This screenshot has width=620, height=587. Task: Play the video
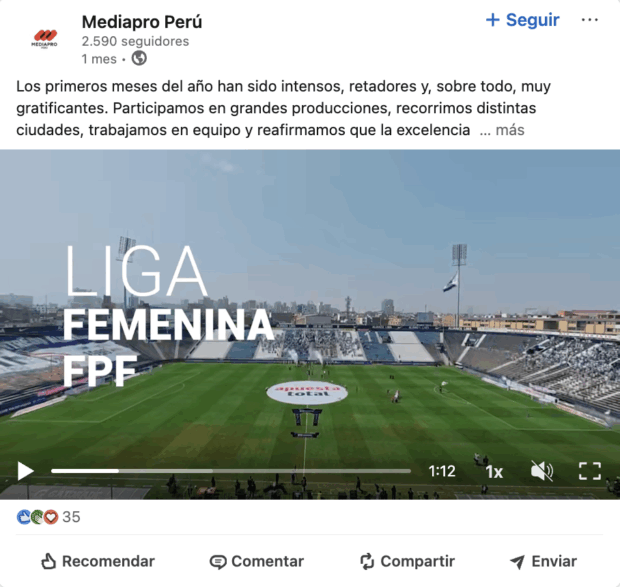[x=25, y=471]
